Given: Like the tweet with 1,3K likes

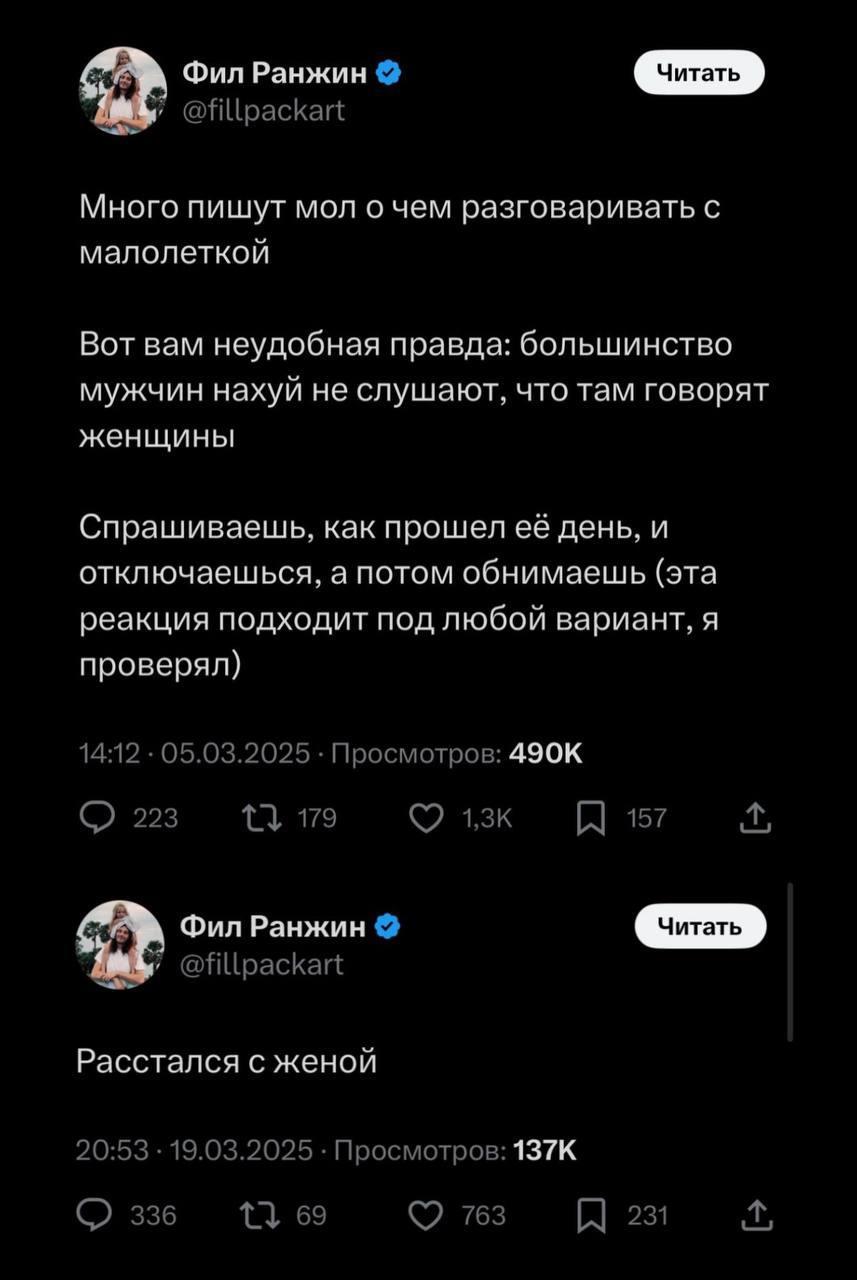Looking at the screenshot, I should pos(427,819).
